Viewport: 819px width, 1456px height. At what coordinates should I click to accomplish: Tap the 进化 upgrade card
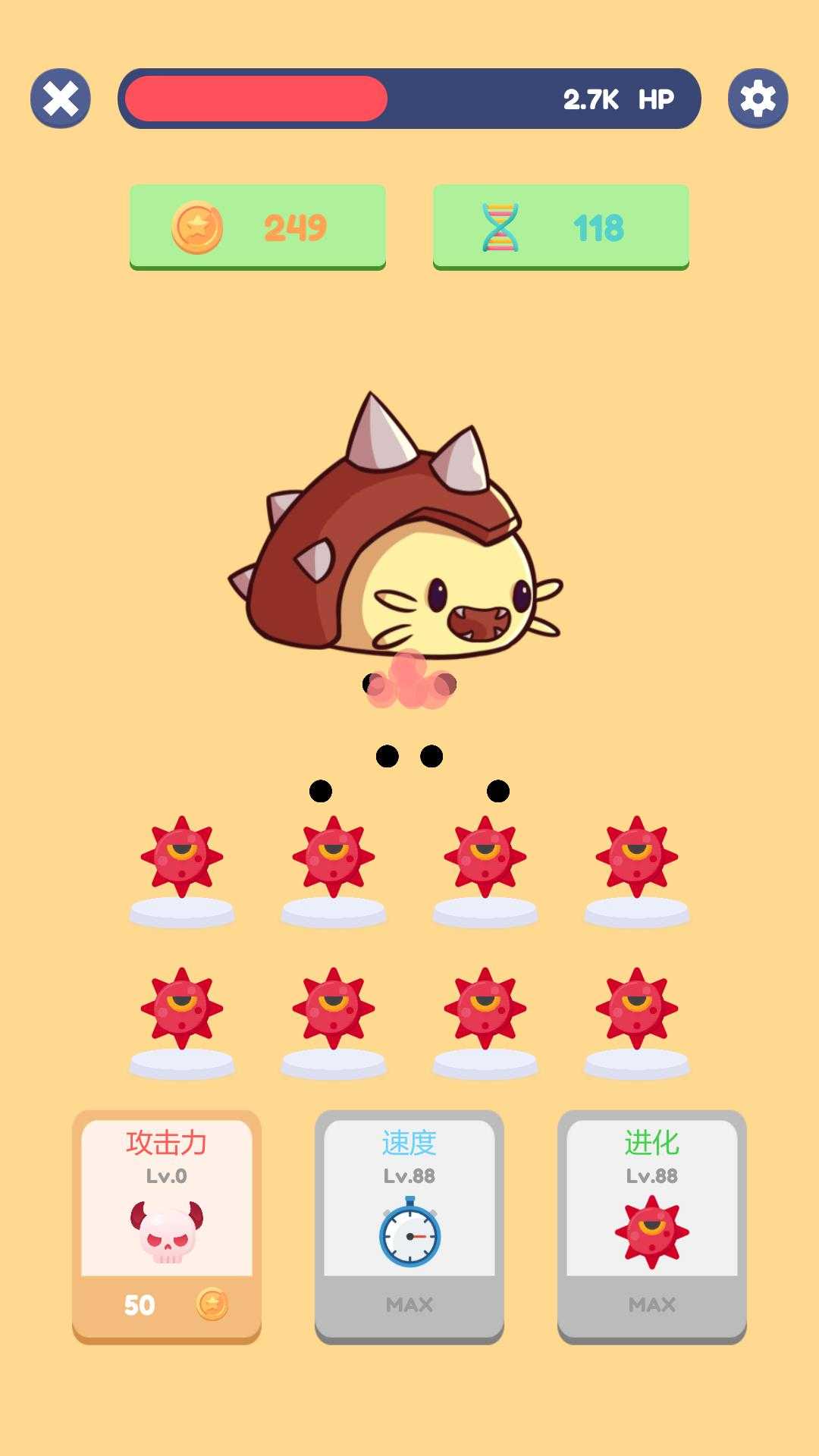tap(652, 1226)
